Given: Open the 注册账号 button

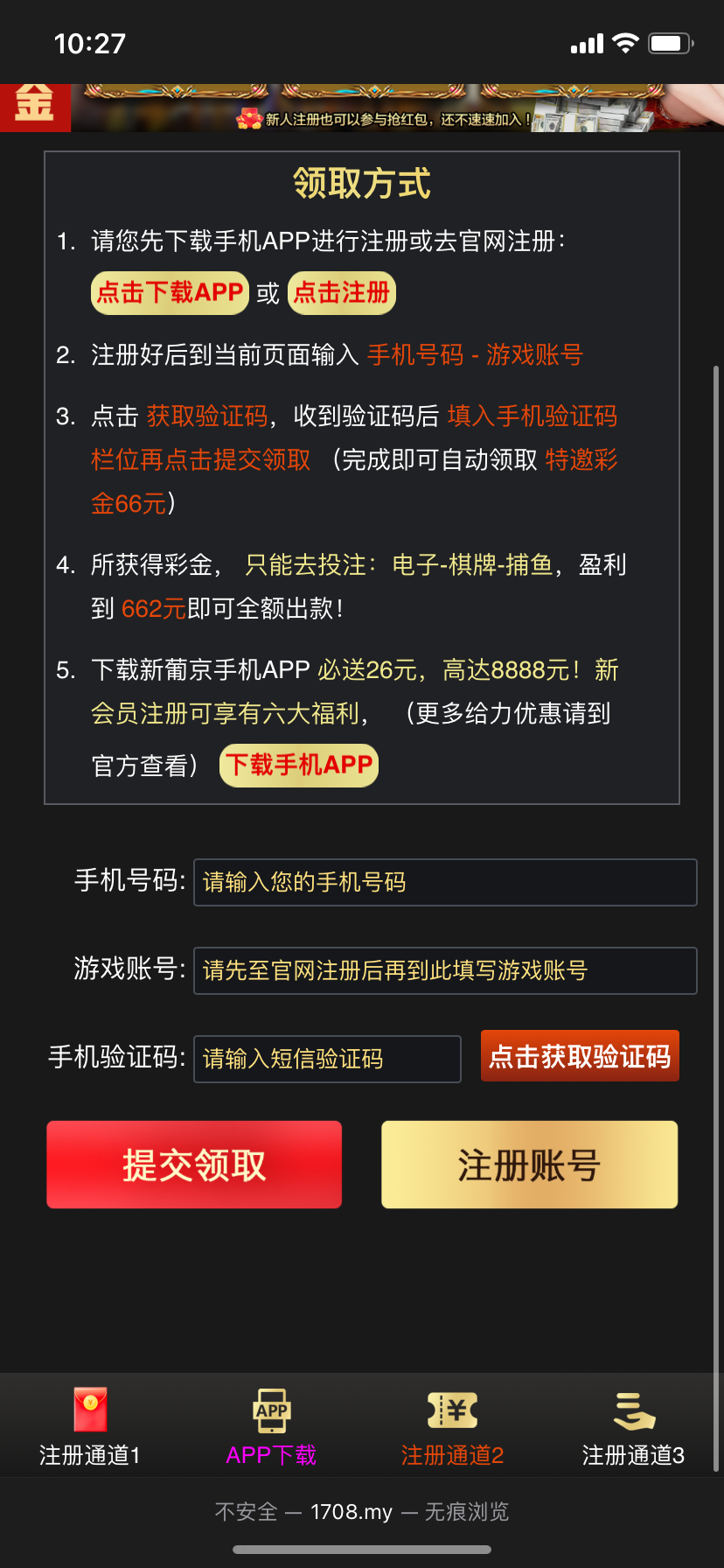Looking at the screenshot, I should pyautogui.click(x=529, y=1165).
